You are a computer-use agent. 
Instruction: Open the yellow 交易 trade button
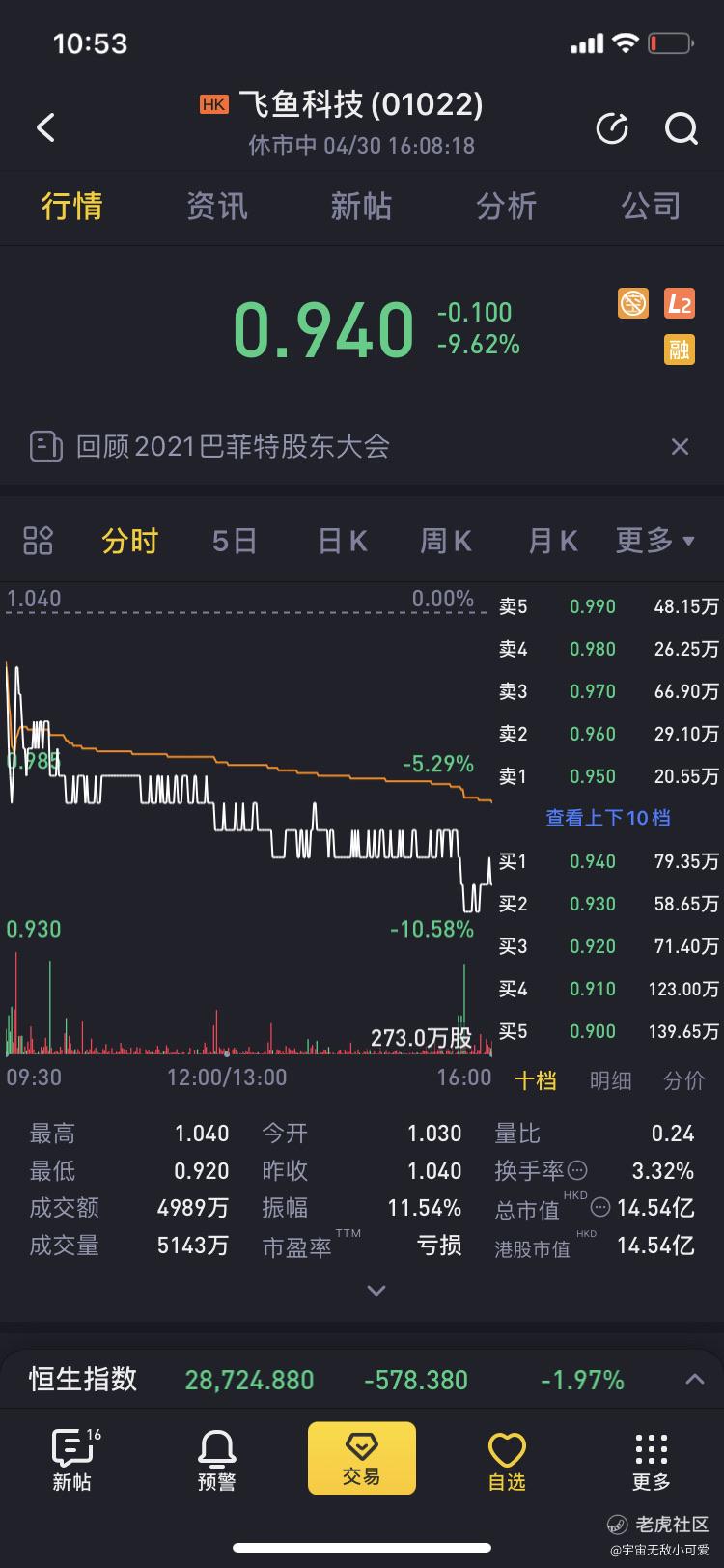[x=362, y=1458]
